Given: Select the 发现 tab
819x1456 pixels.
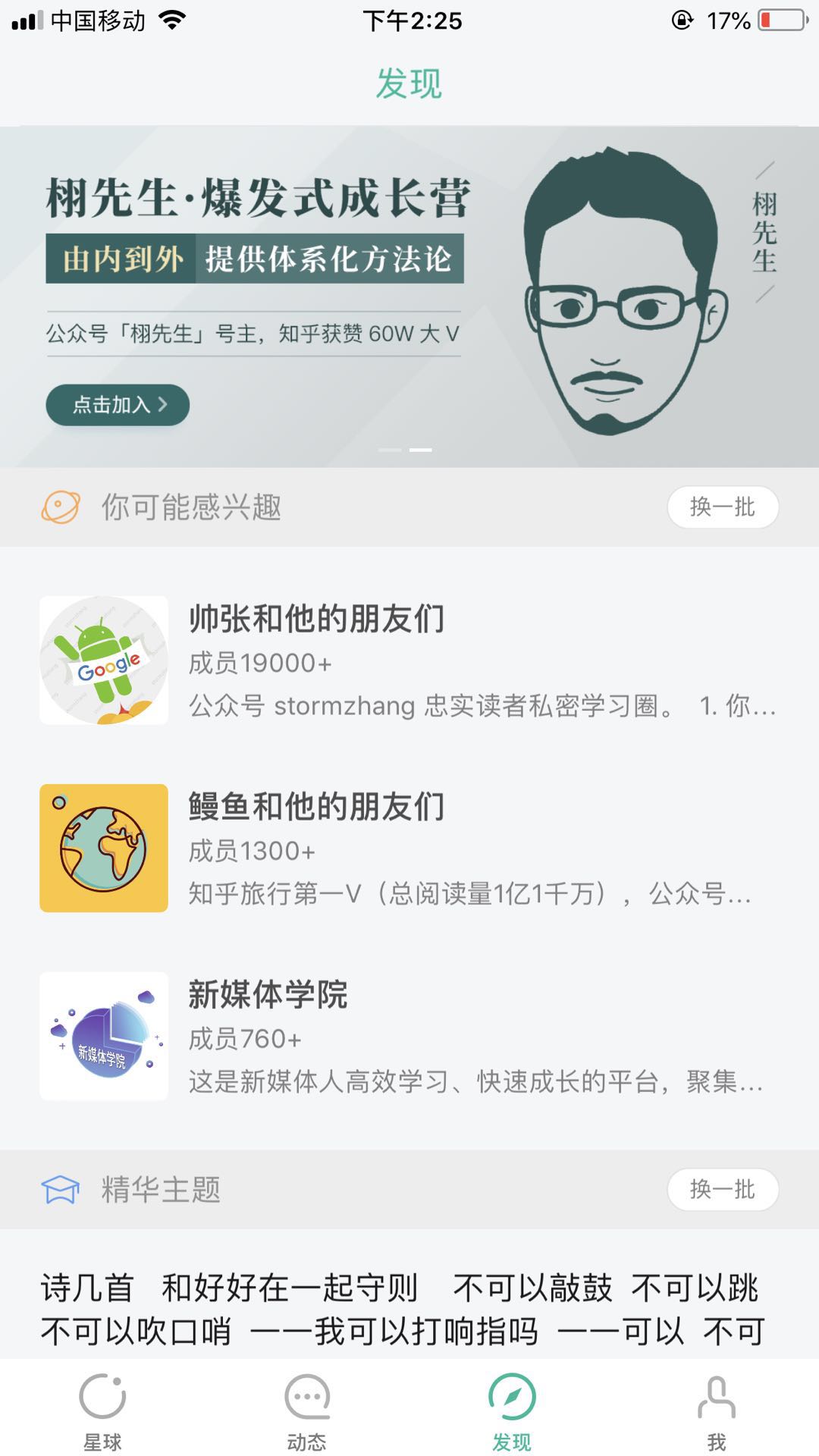Looking at the screenshot, I should click(512, 1410).
